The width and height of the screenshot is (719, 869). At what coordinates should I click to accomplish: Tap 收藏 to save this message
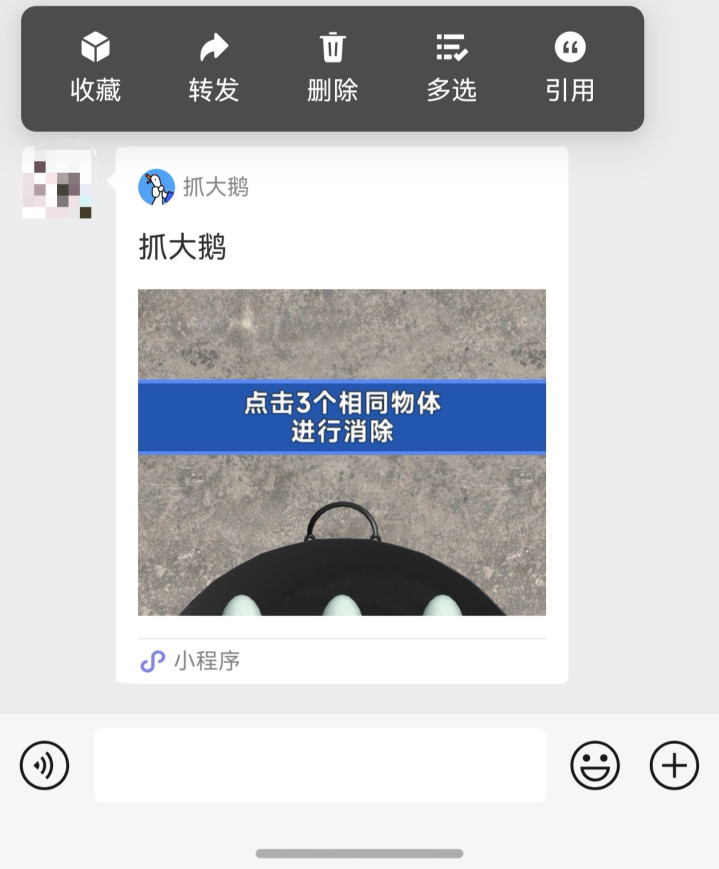[x=95, y=67]
